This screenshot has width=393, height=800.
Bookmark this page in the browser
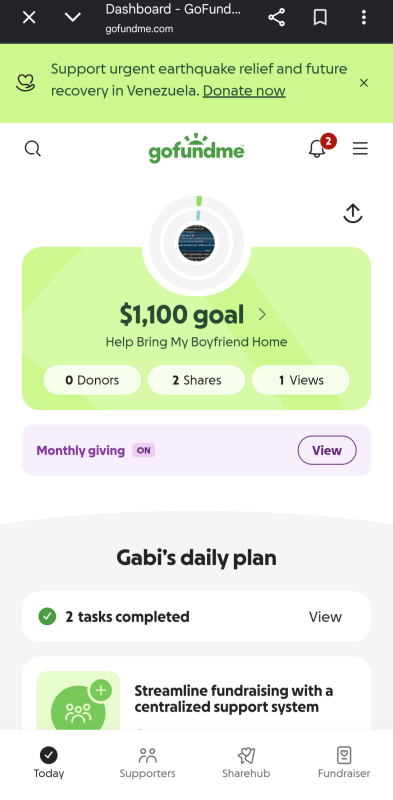pos(320,18)
